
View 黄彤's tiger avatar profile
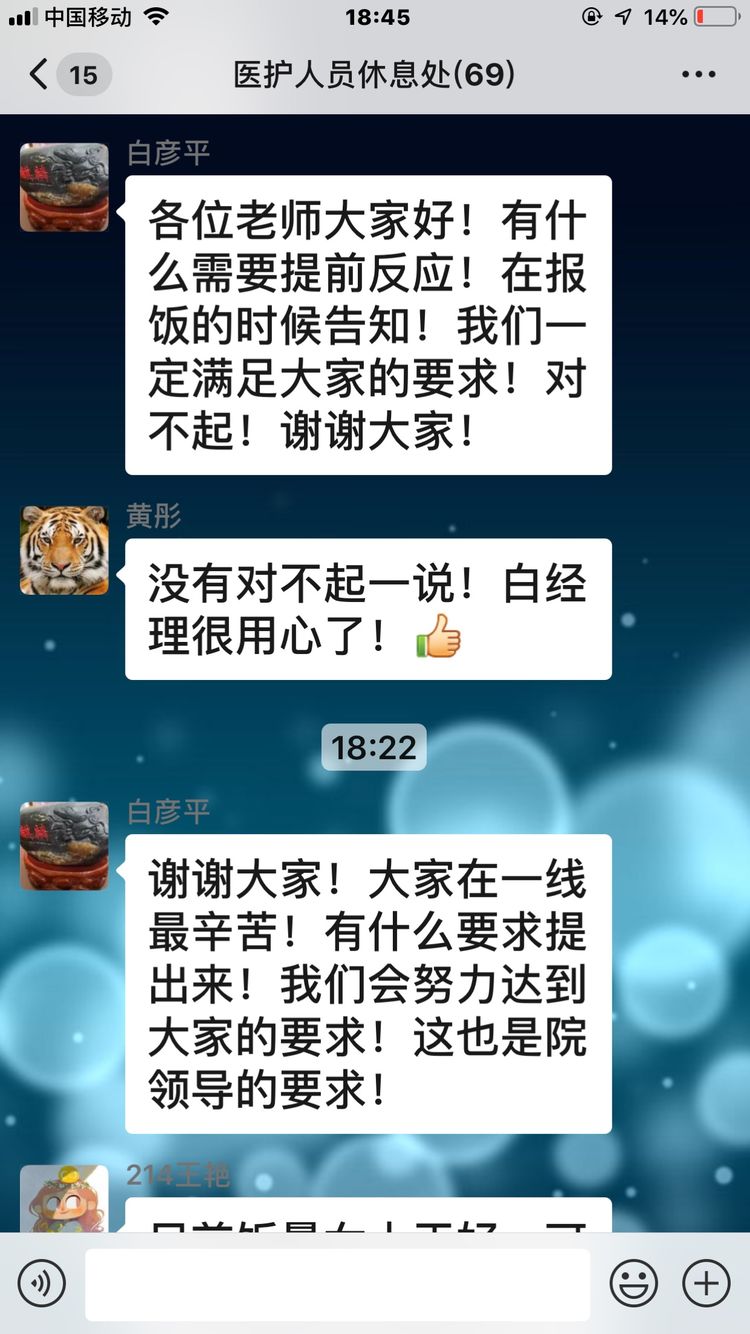(64, 550)
